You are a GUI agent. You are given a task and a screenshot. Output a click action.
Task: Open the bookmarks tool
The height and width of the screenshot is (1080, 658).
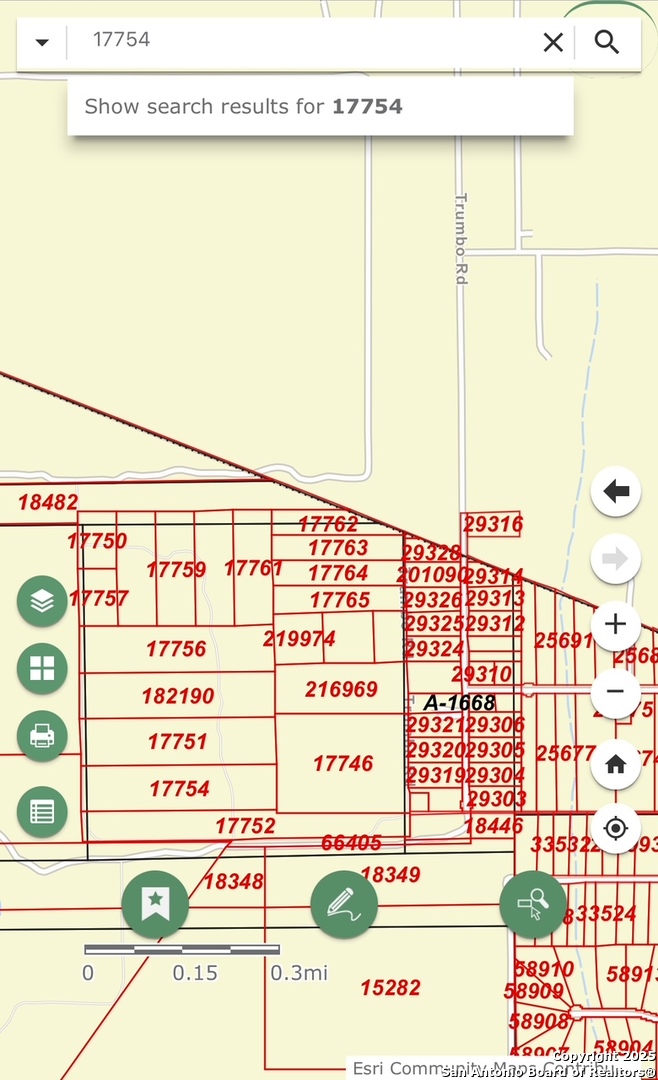[155, 904]
